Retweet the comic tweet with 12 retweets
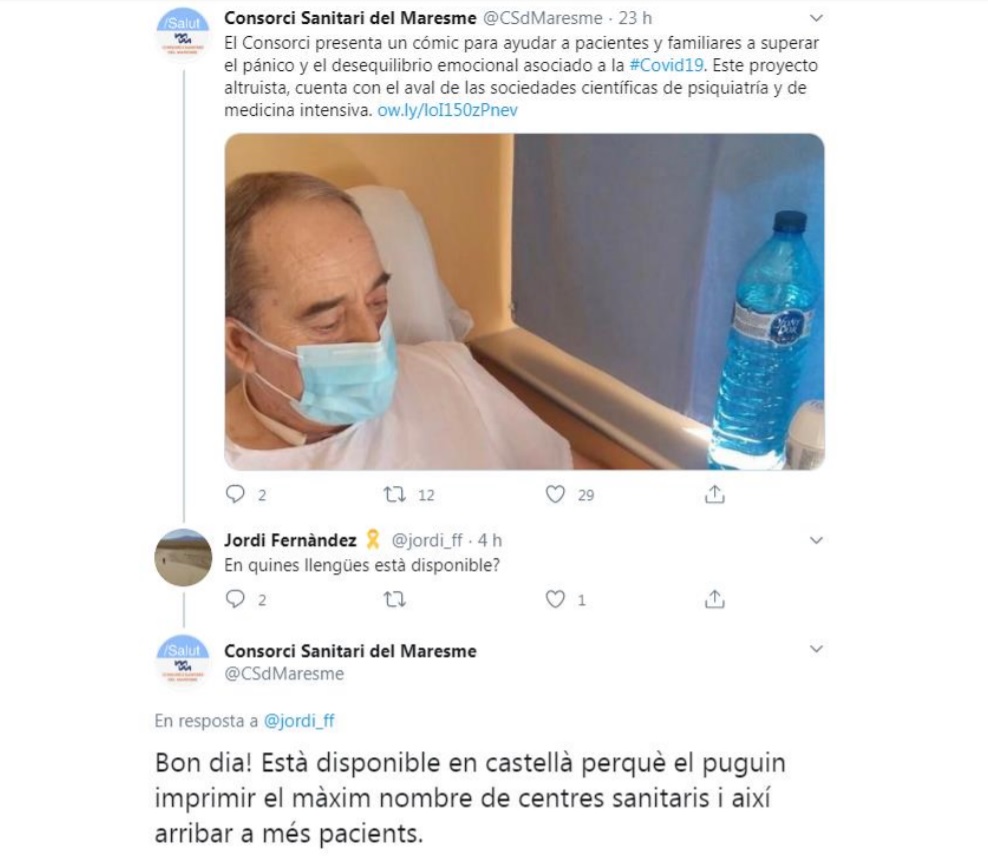 coord(395,494)
